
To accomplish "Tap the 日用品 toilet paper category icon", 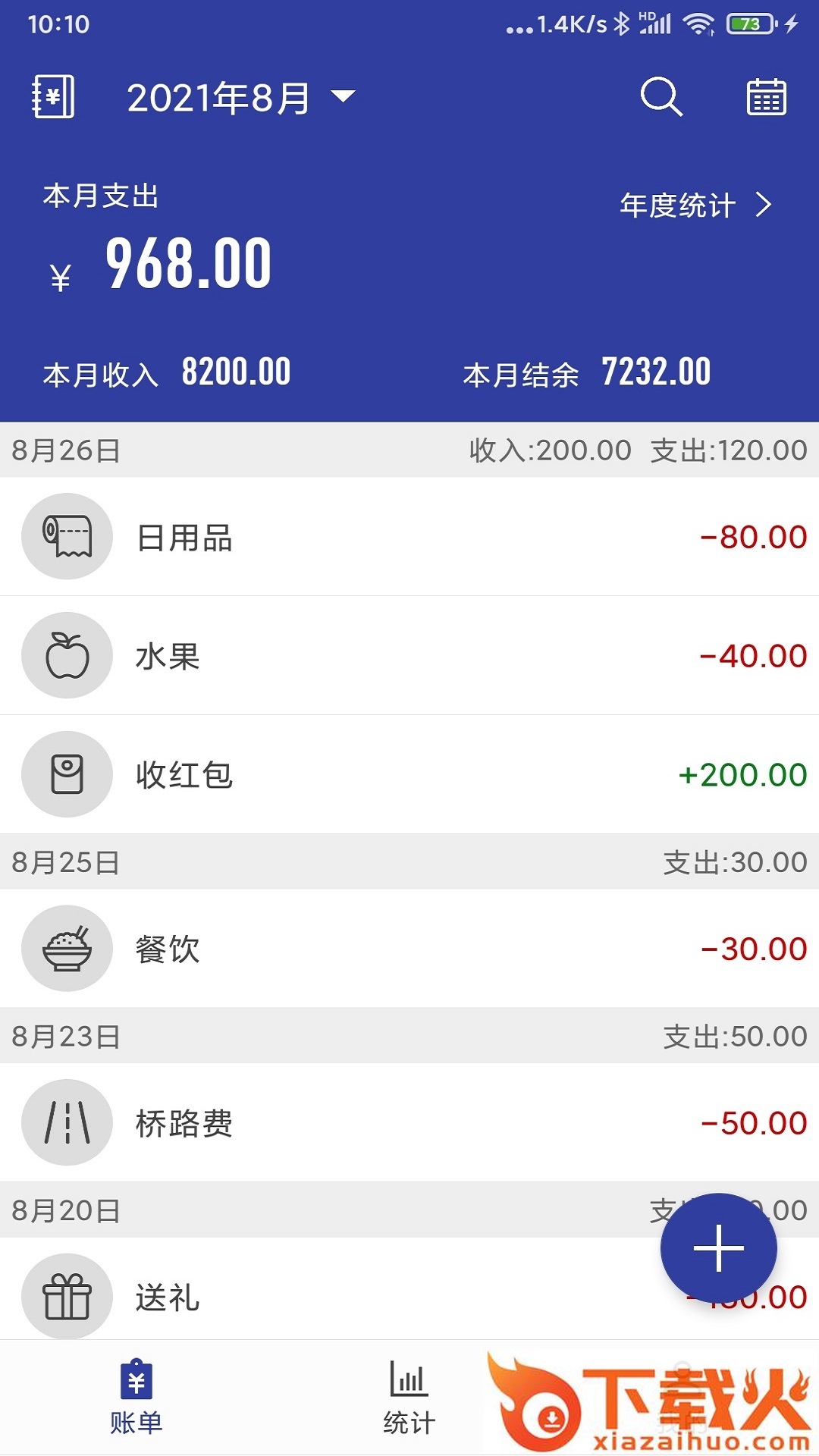I will (67, 537).
